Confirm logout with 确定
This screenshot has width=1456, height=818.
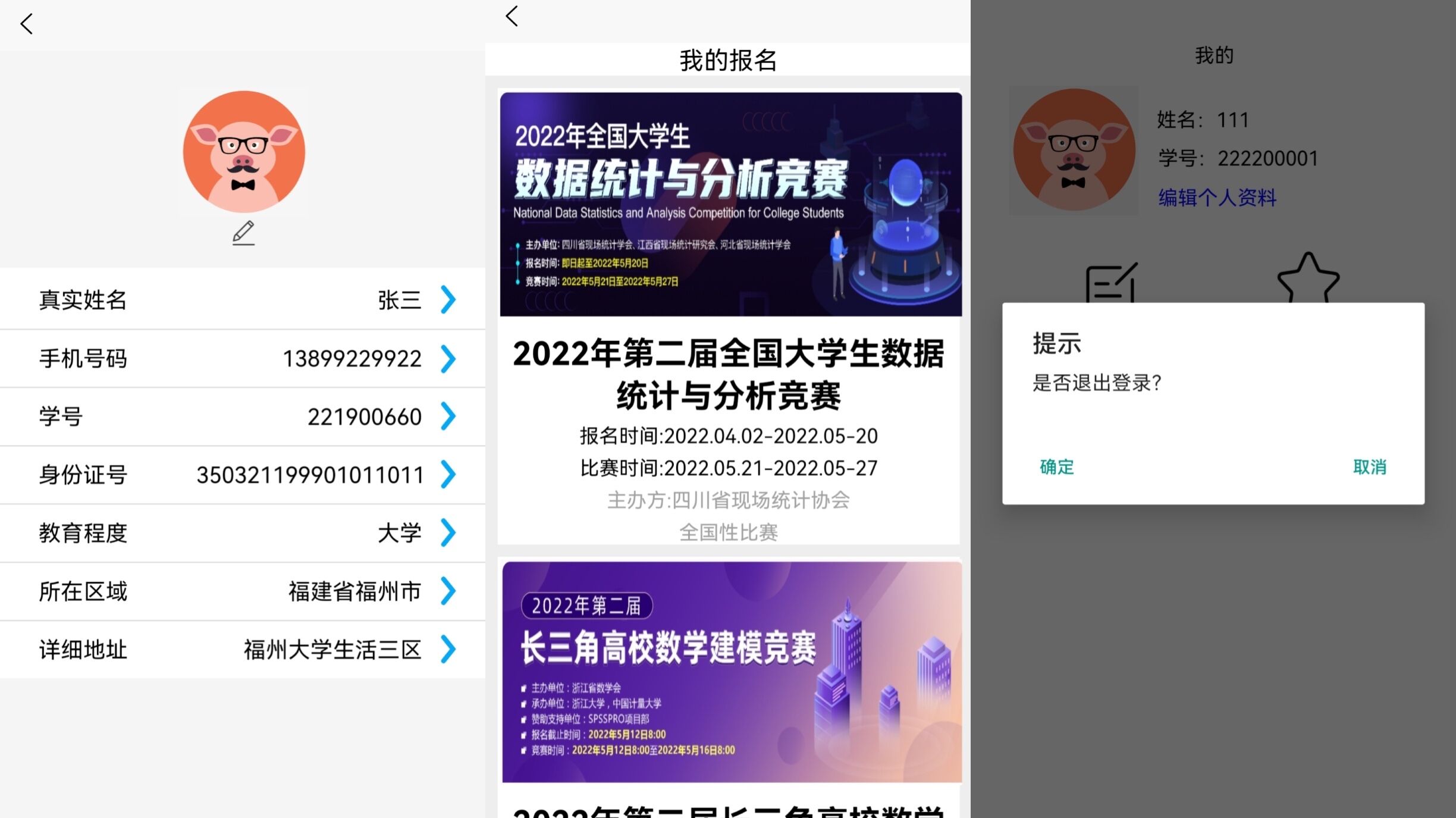(x=1056, y=467)
